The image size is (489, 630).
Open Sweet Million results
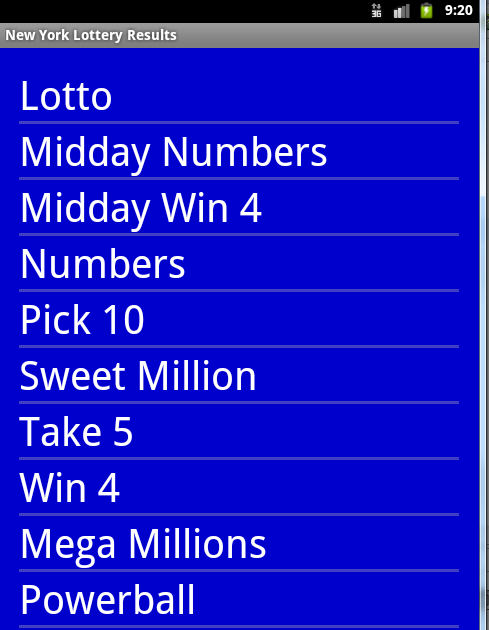[x=239, y=375]
